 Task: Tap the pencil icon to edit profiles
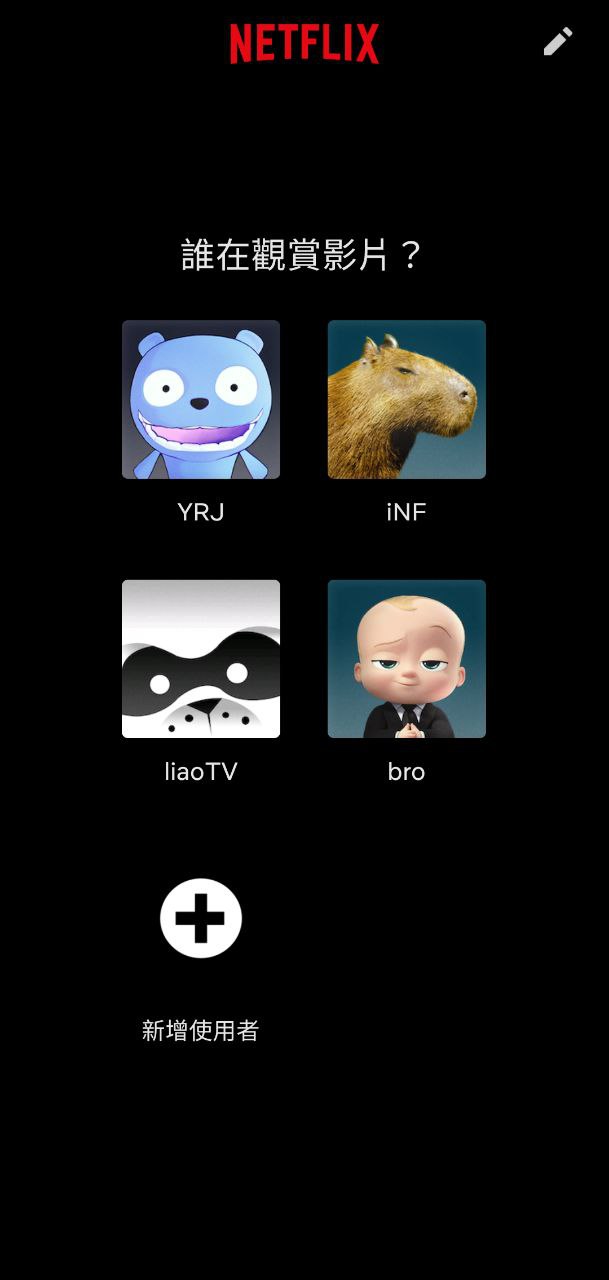(558, 41)
